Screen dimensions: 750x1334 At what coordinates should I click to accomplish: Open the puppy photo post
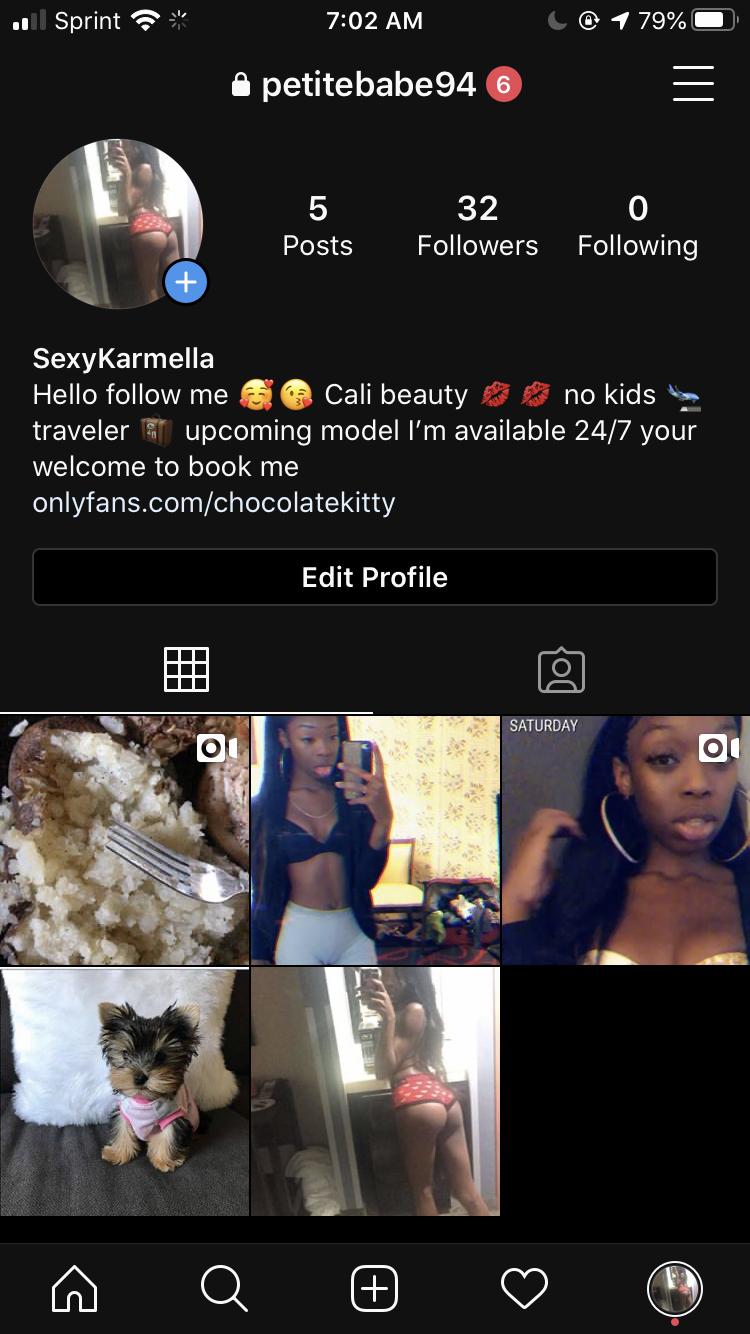[124, 1091]
